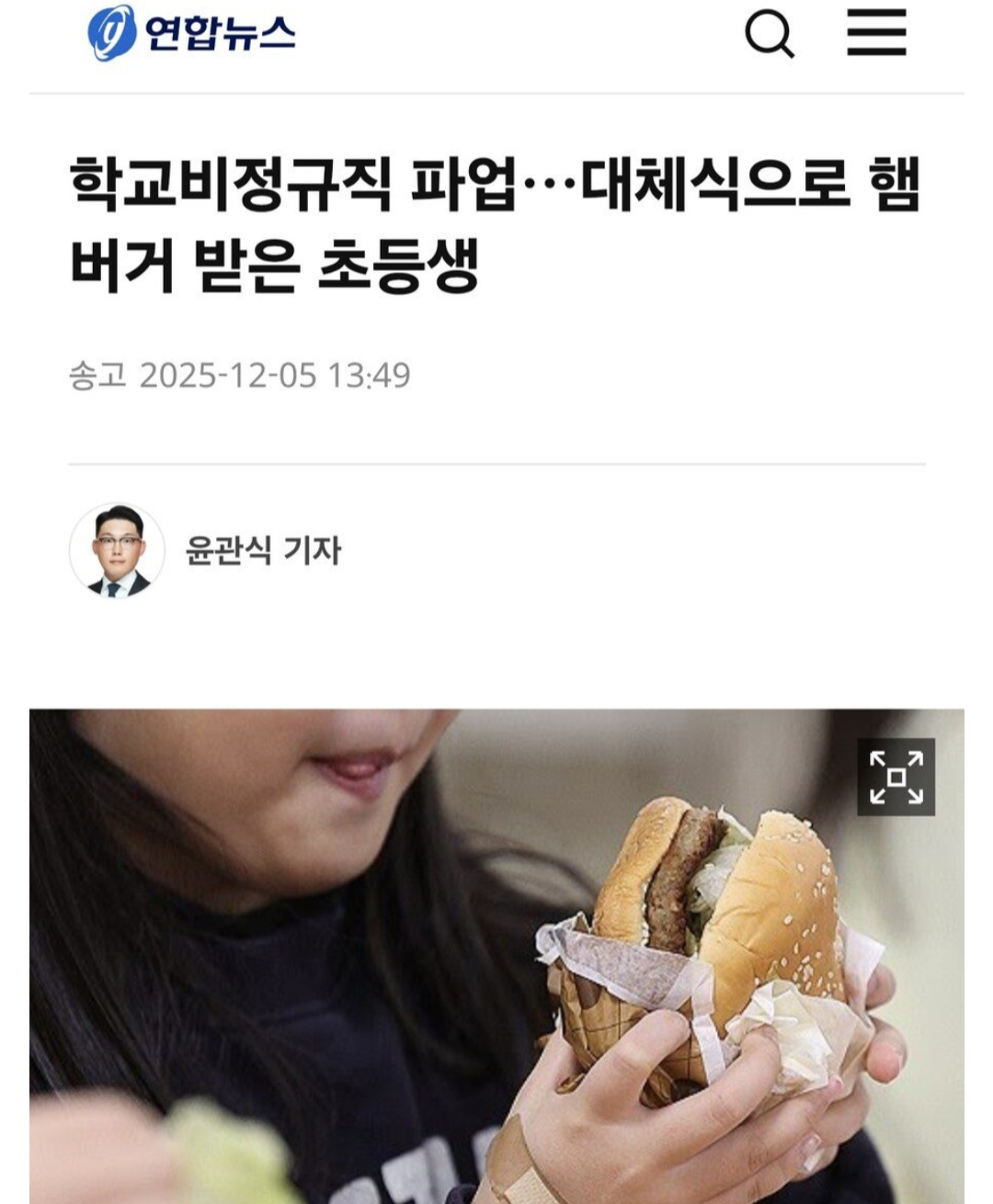Viewport: 993px width, 1204px height.
Task: Open the search magnifier icon
Action: 769,36
